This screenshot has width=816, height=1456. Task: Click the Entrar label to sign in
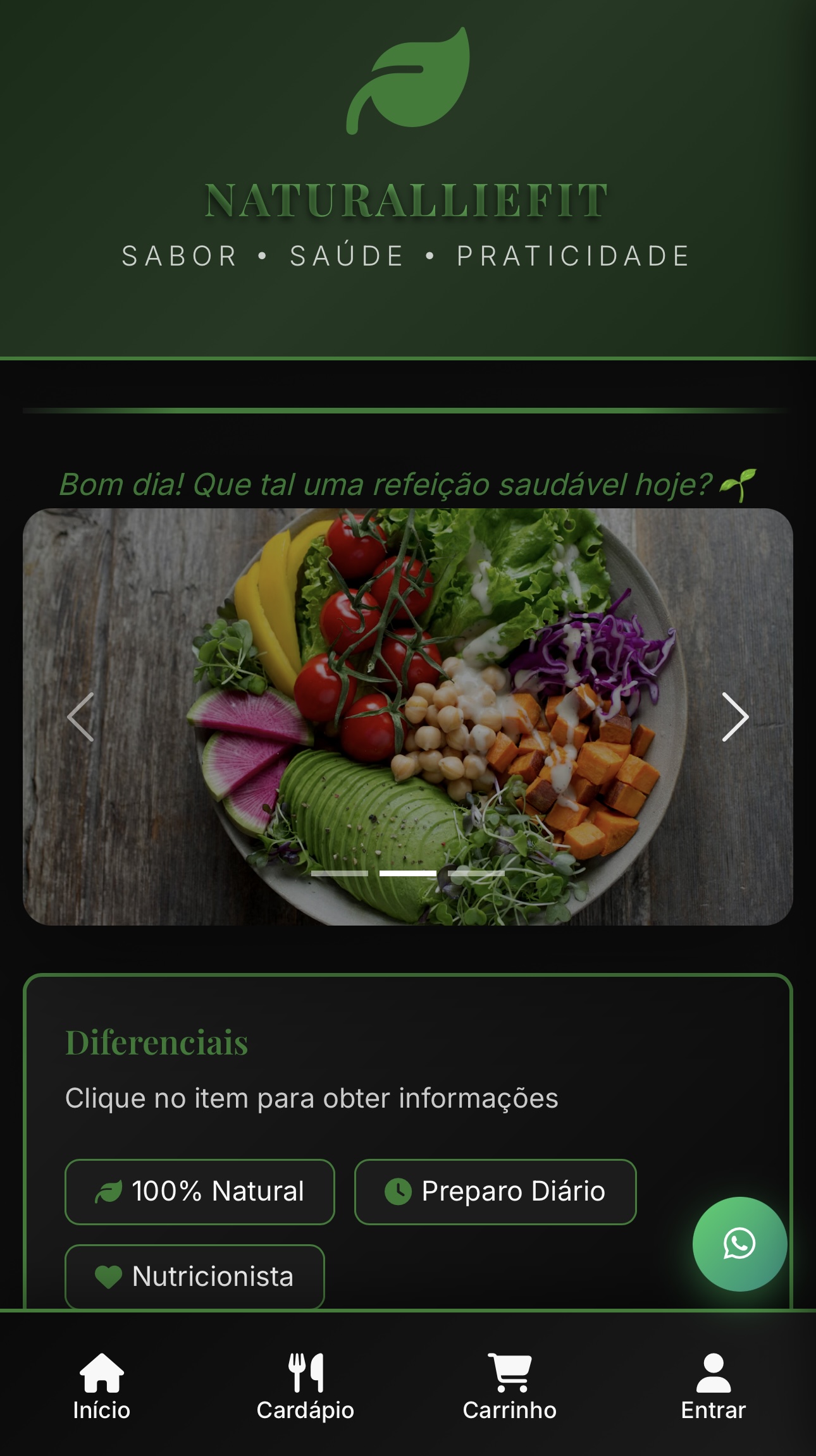coord(713,1411)
